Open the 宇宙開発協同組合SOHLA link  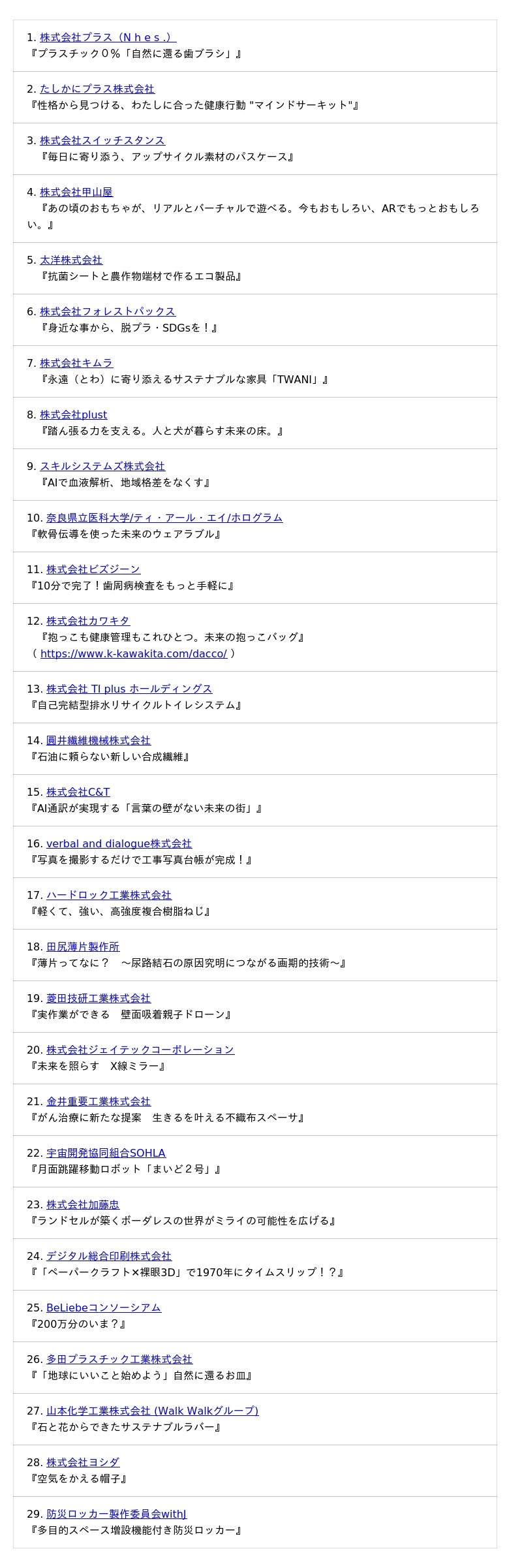pos(106,1153)
